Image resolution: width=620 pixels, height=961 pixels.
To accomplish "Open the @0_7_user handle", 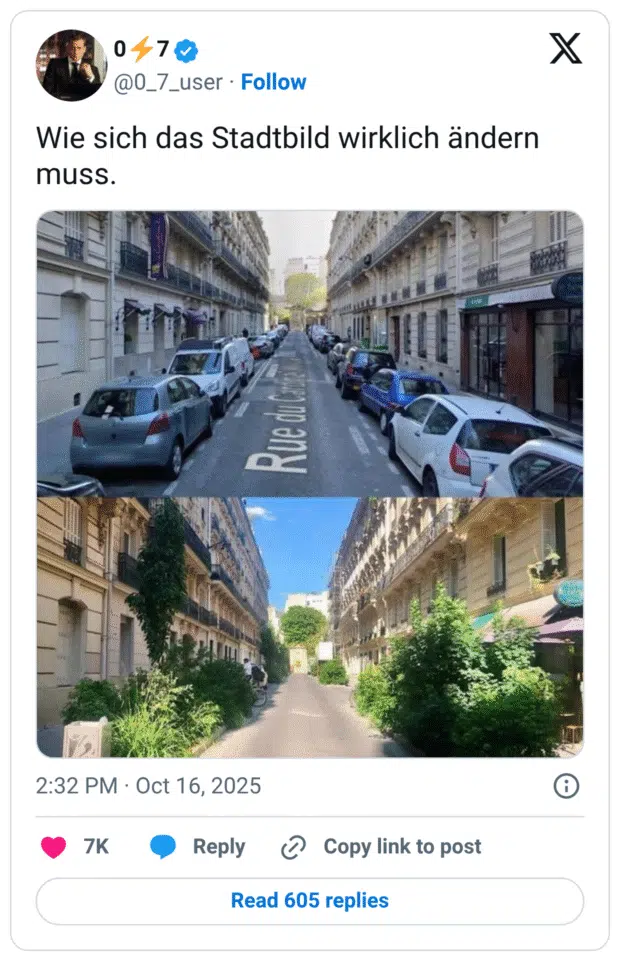I will pos(168,82).
